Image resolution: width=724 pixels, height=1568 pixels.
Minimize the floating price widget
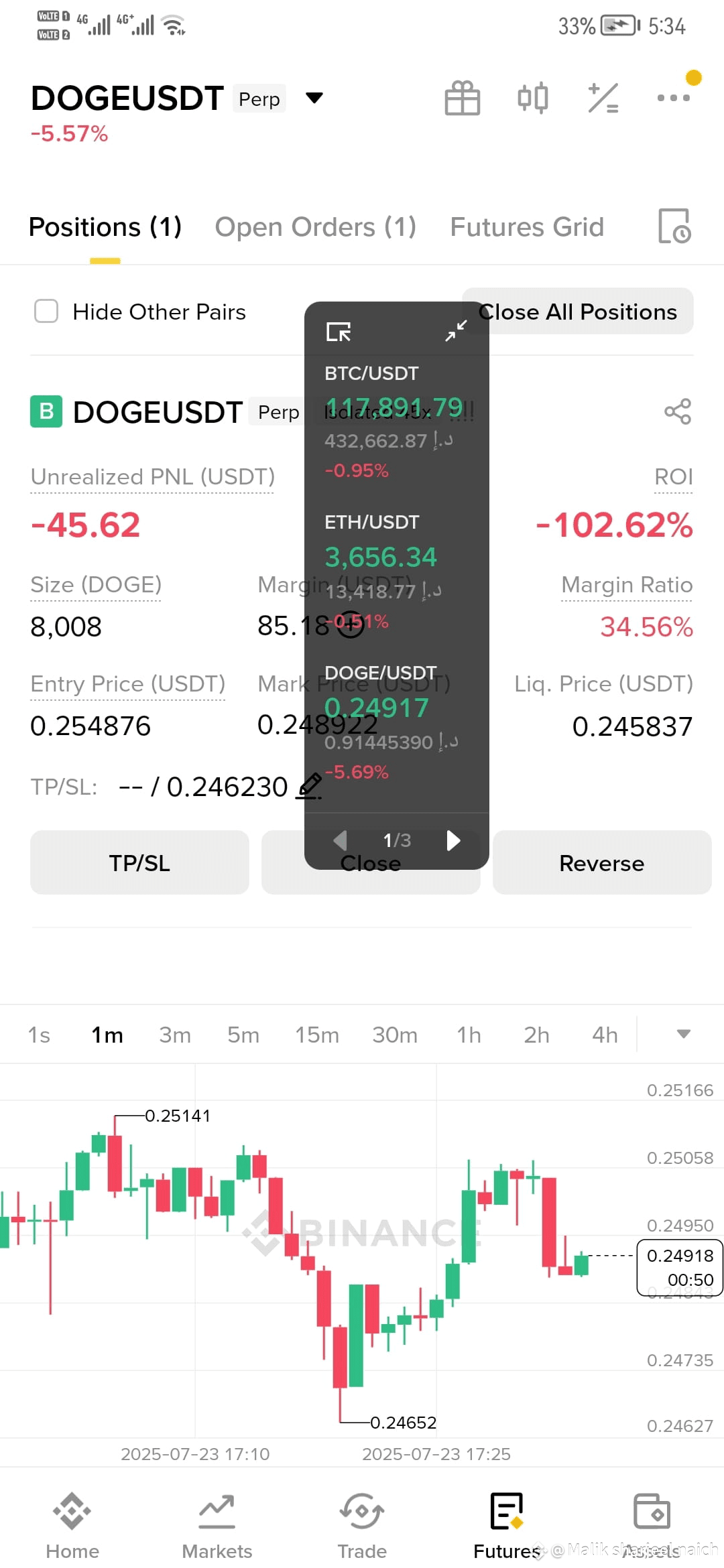point(456,331)
